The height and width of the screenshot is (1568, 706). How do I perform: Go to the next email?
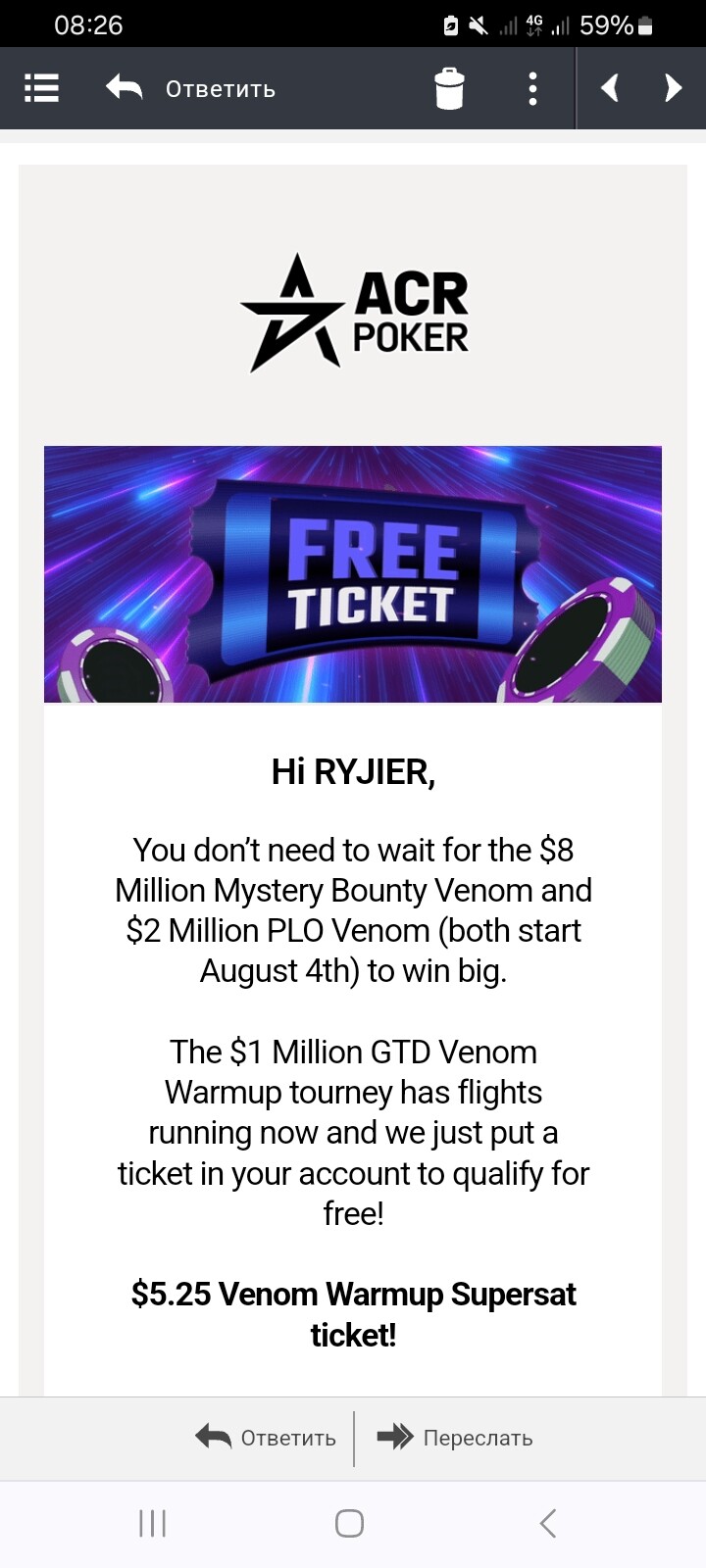click(x=673, y=88)
